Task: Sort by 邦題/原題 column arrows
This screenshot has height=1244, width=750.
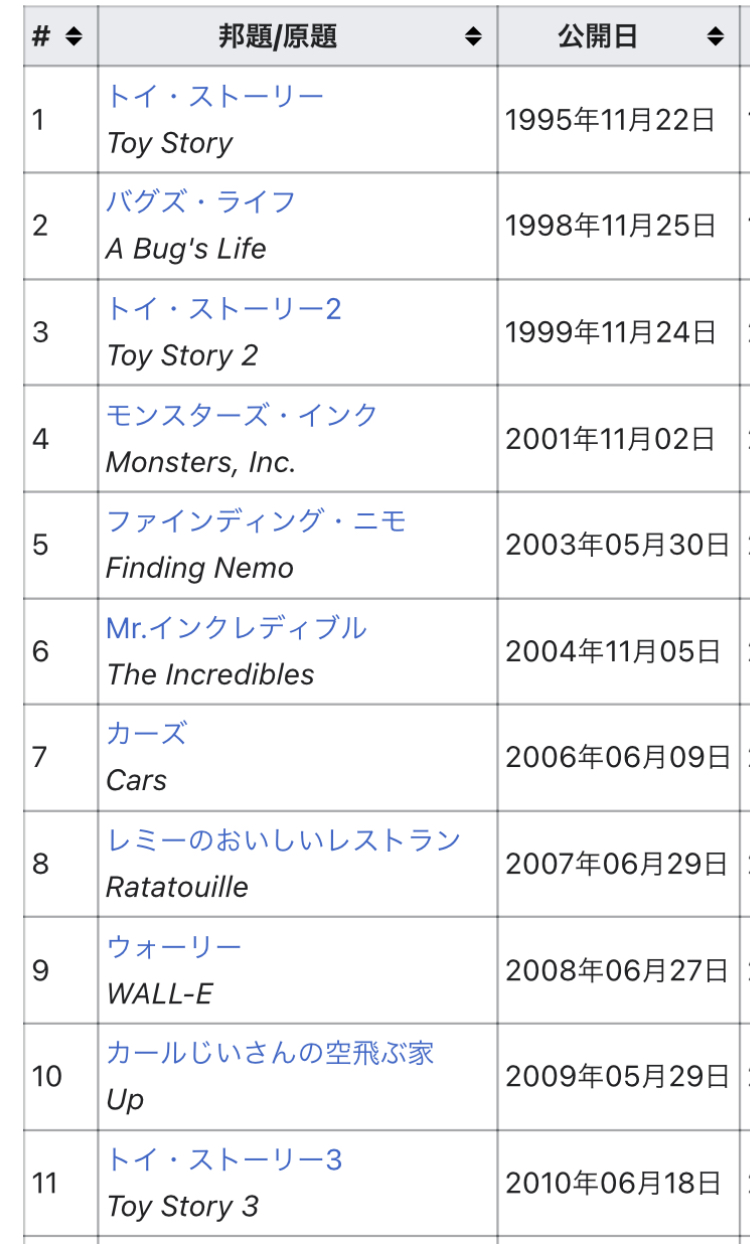Action: click(x=474, y=37)
